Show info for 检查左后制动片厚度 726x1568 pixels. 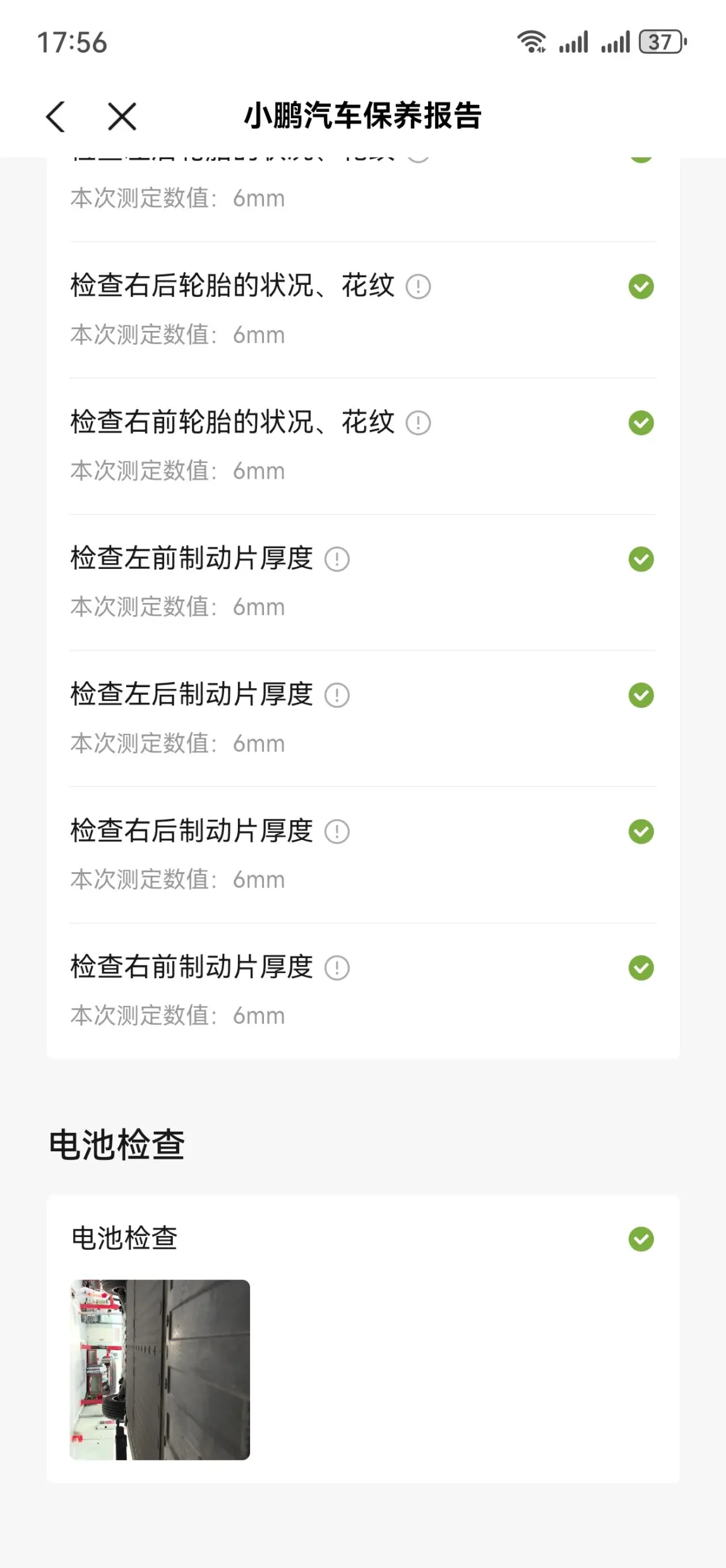337,695
